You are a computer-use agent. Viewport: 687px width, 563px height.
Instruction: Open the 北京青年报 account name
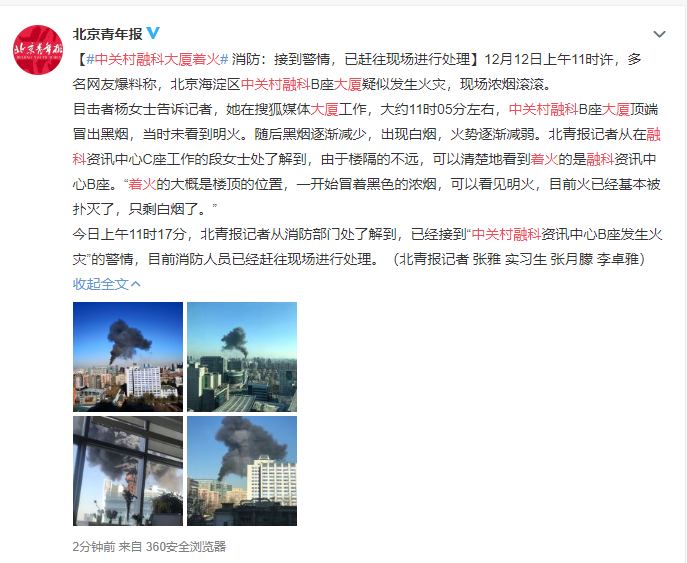tap(107, 33)
